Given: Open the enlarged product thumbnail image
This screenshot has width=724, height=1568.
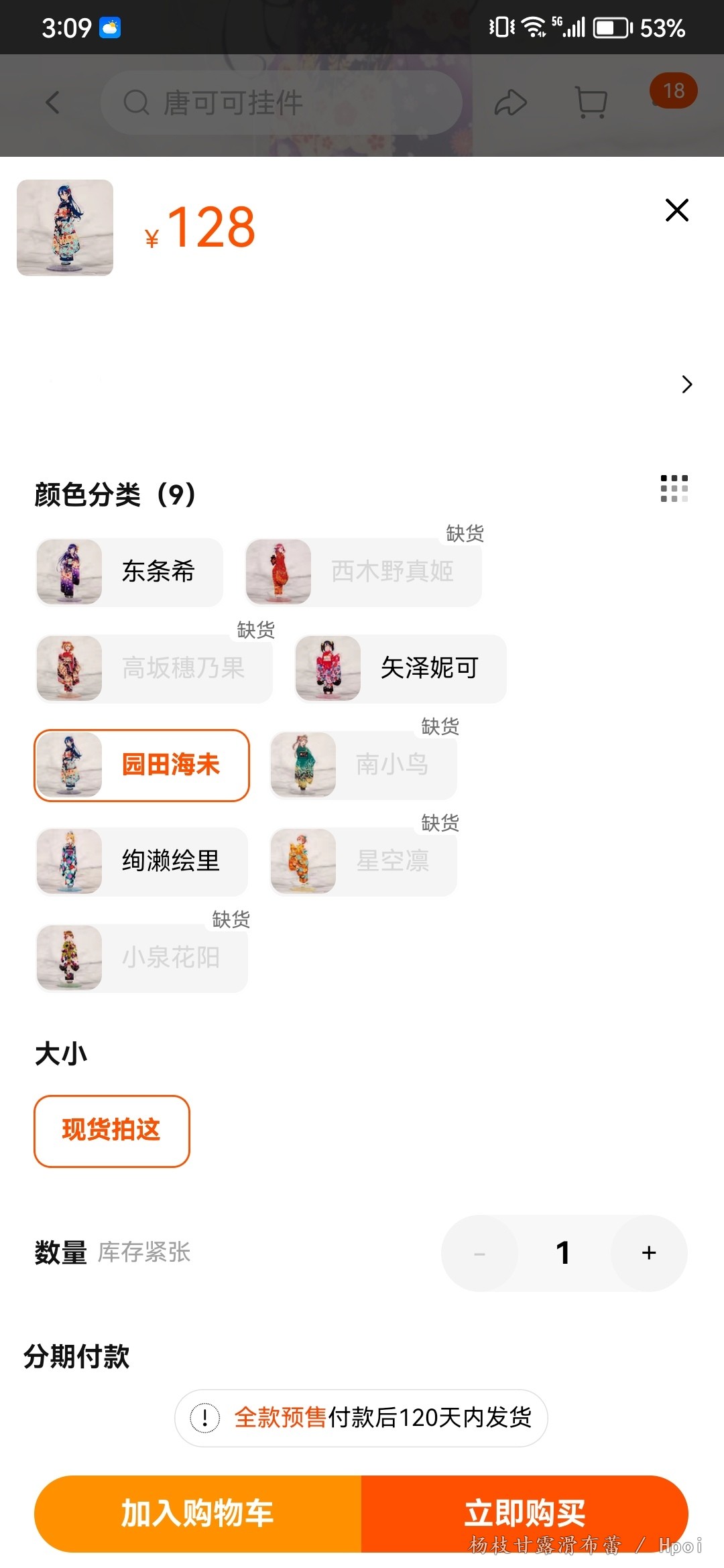Looking at the screenshot, I should pos(65,228).
